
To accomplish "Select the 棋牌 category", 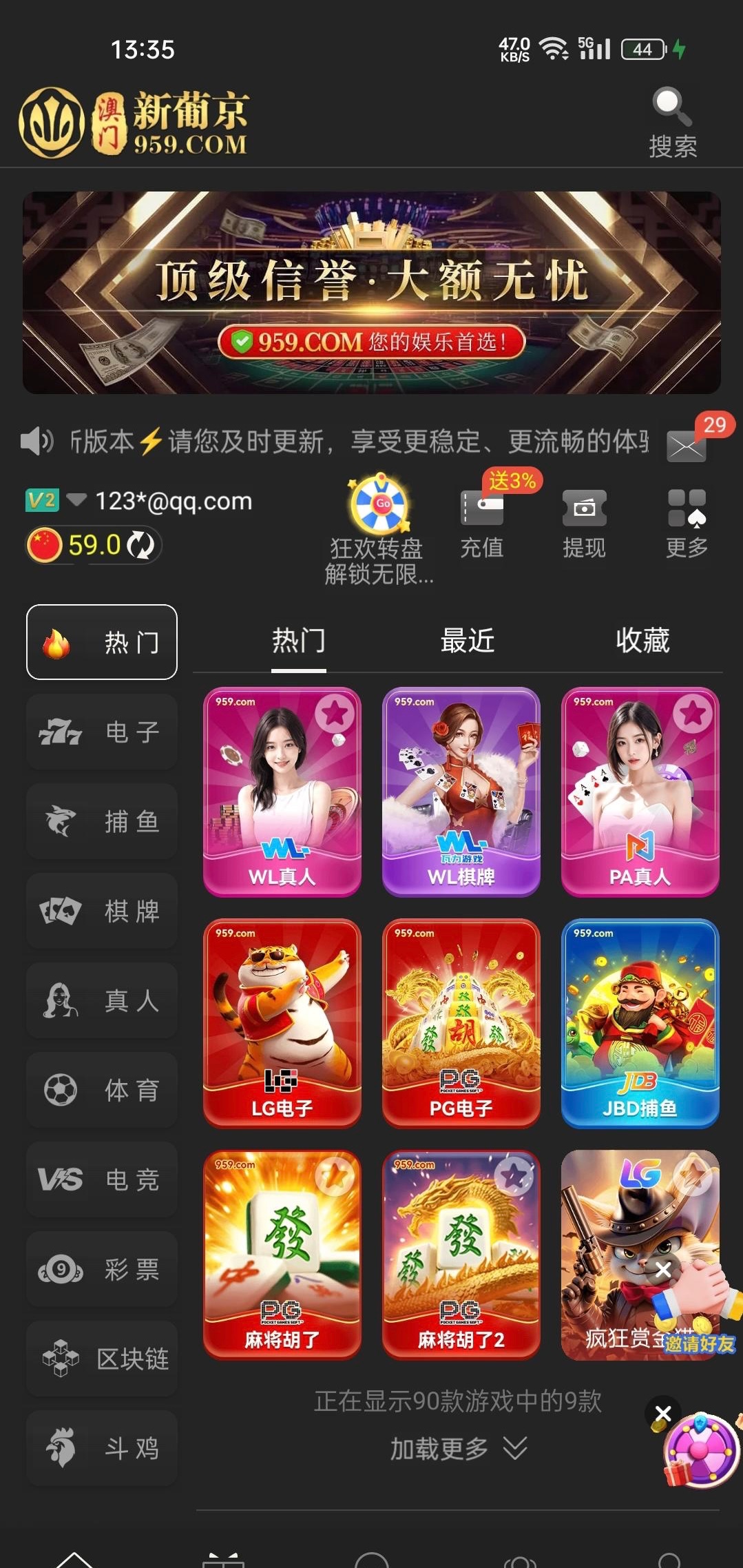I will click(102, 911).
